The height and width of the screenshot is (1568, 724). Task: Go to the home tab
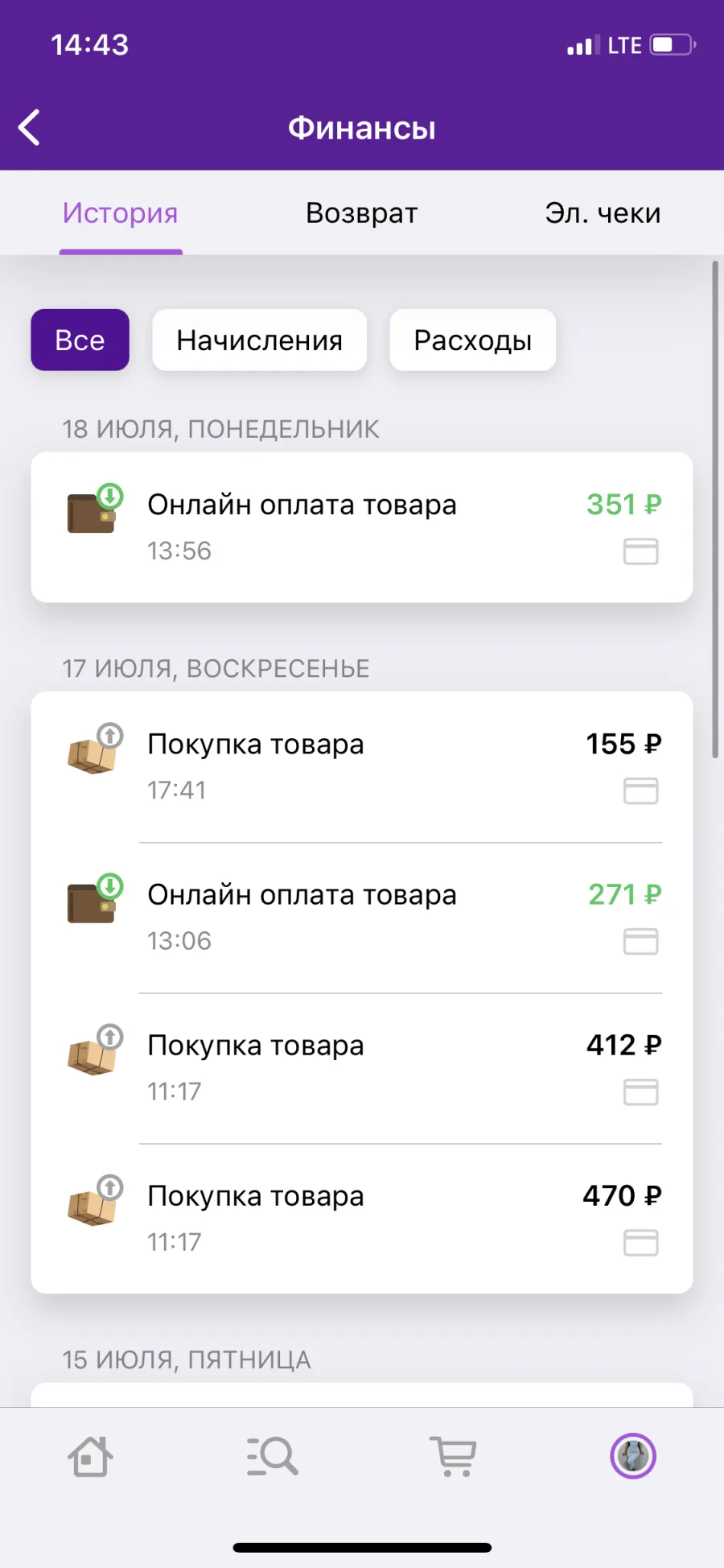pos(90,1457)
